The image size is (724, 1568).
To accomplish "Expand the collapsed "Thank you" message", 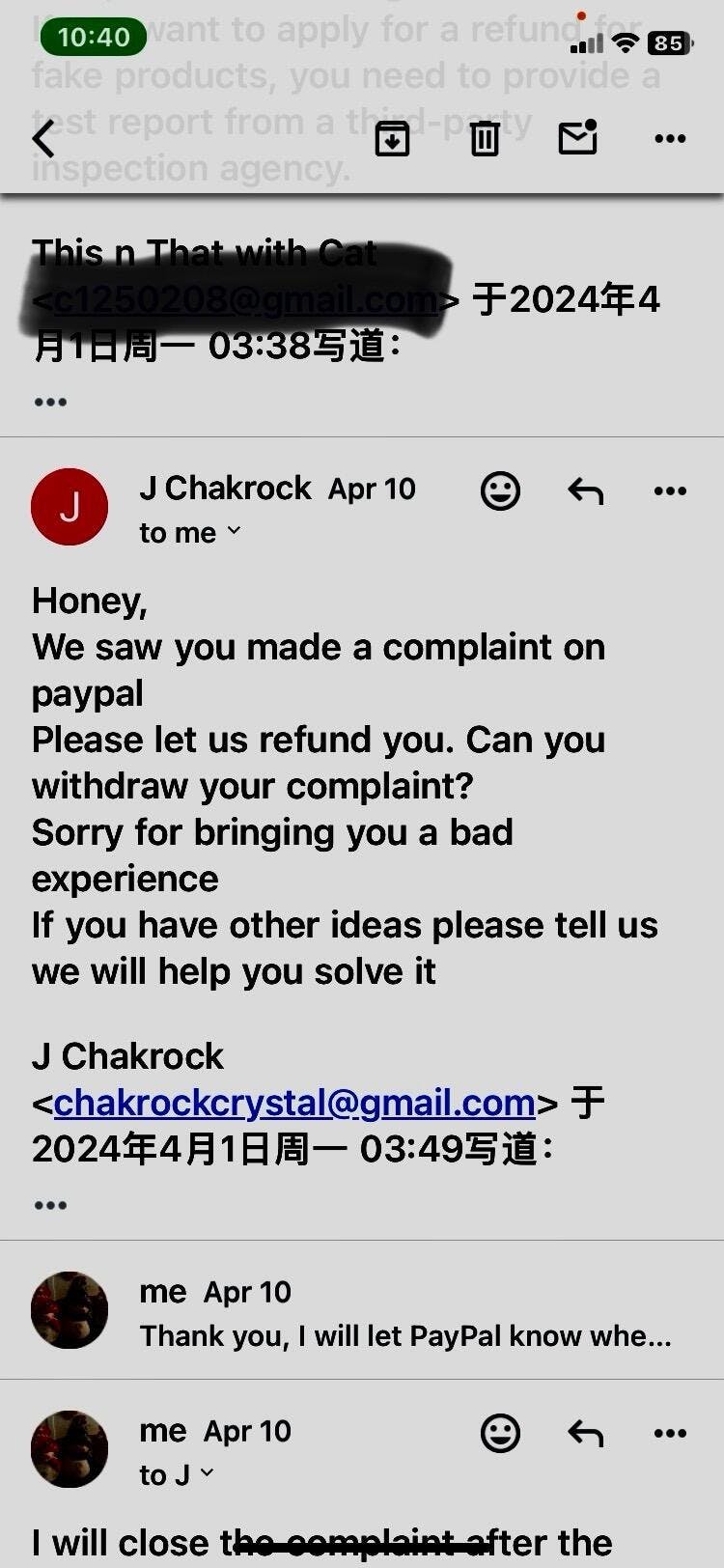I will pos(405,1335).
